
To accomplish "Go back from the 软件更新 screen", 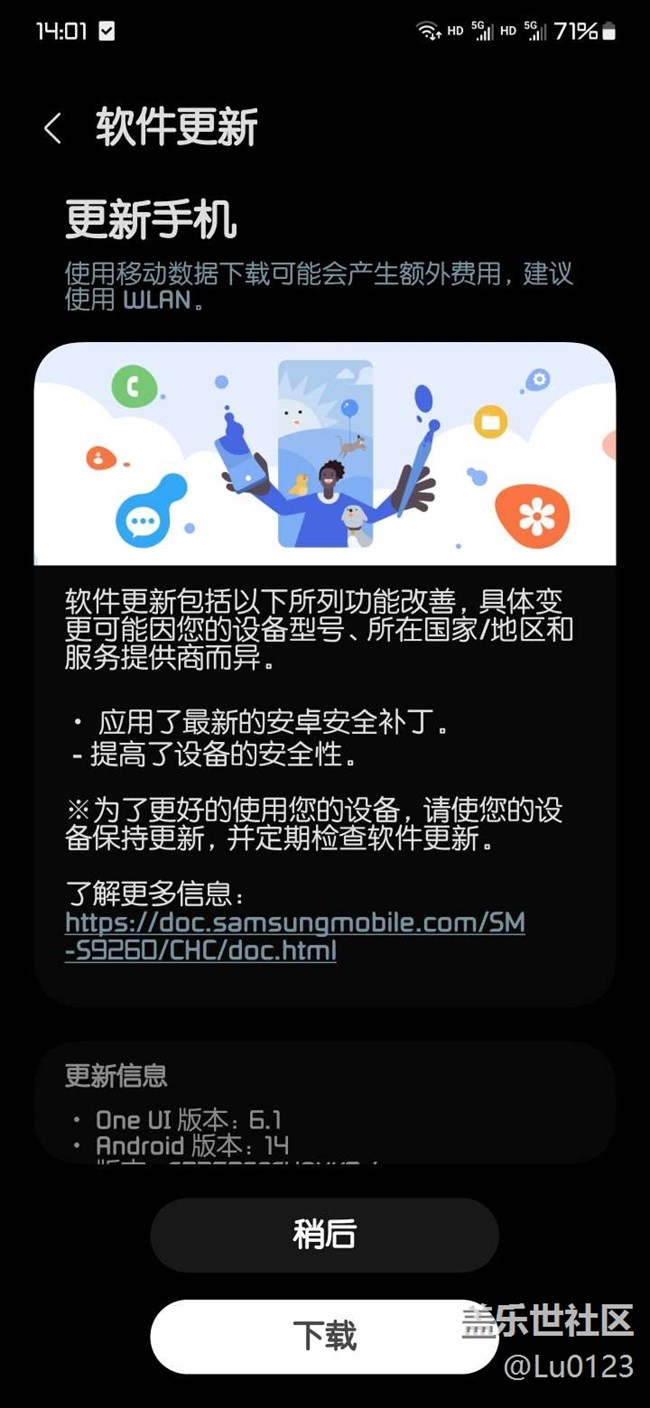I will (53, 128).
